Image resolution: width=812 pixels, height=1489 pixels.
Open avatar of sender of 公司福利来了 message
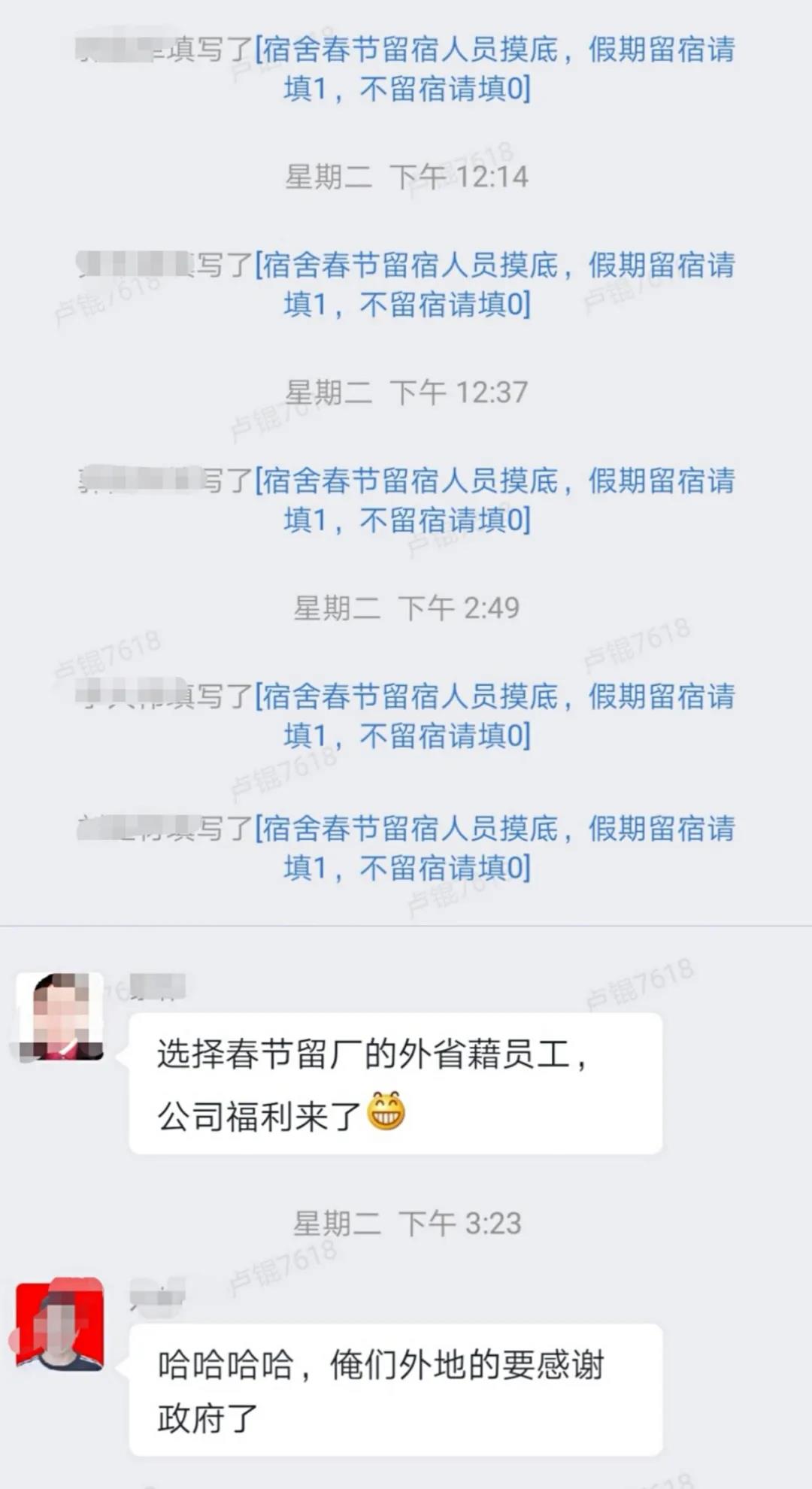point(60,1016)
